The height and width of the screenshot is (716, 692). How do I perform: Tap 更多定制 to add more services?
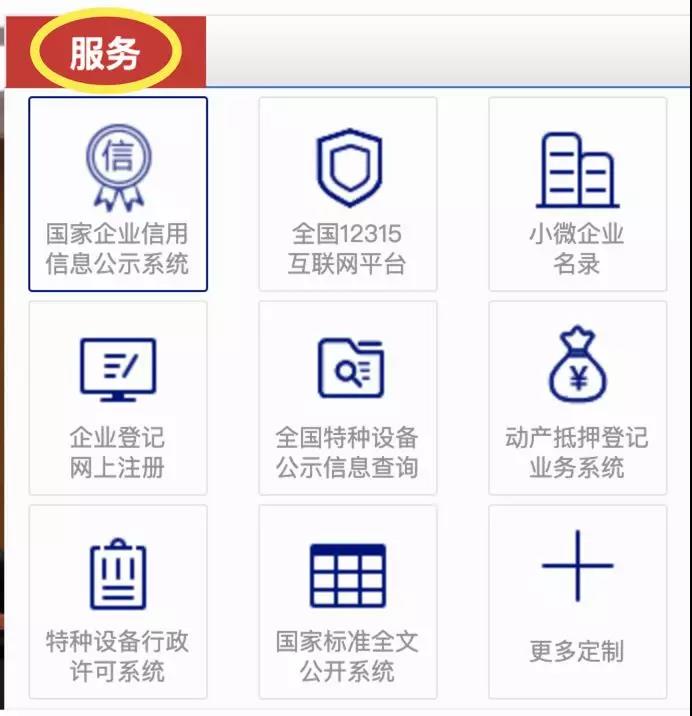577,601
